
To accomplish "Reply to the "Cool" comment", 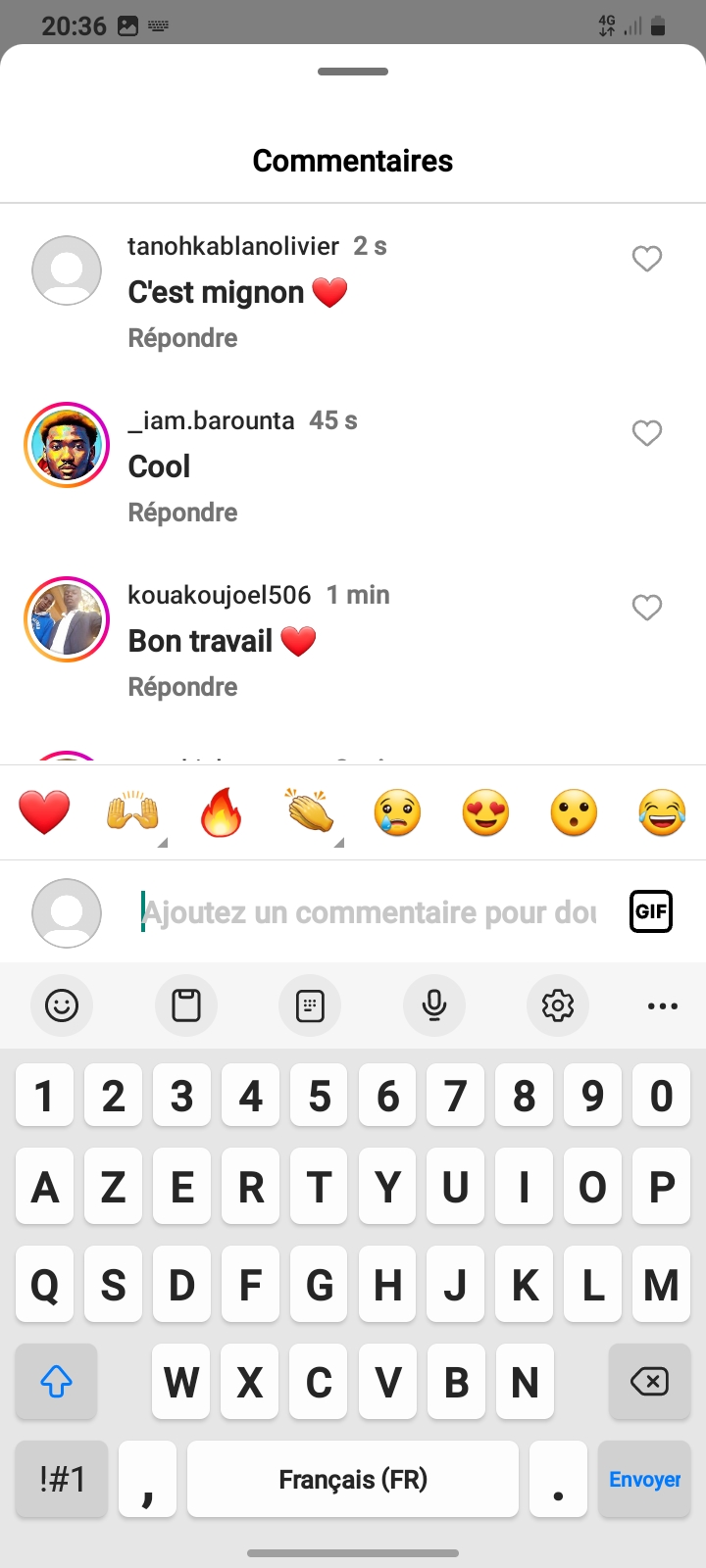I will click(182, 513).
